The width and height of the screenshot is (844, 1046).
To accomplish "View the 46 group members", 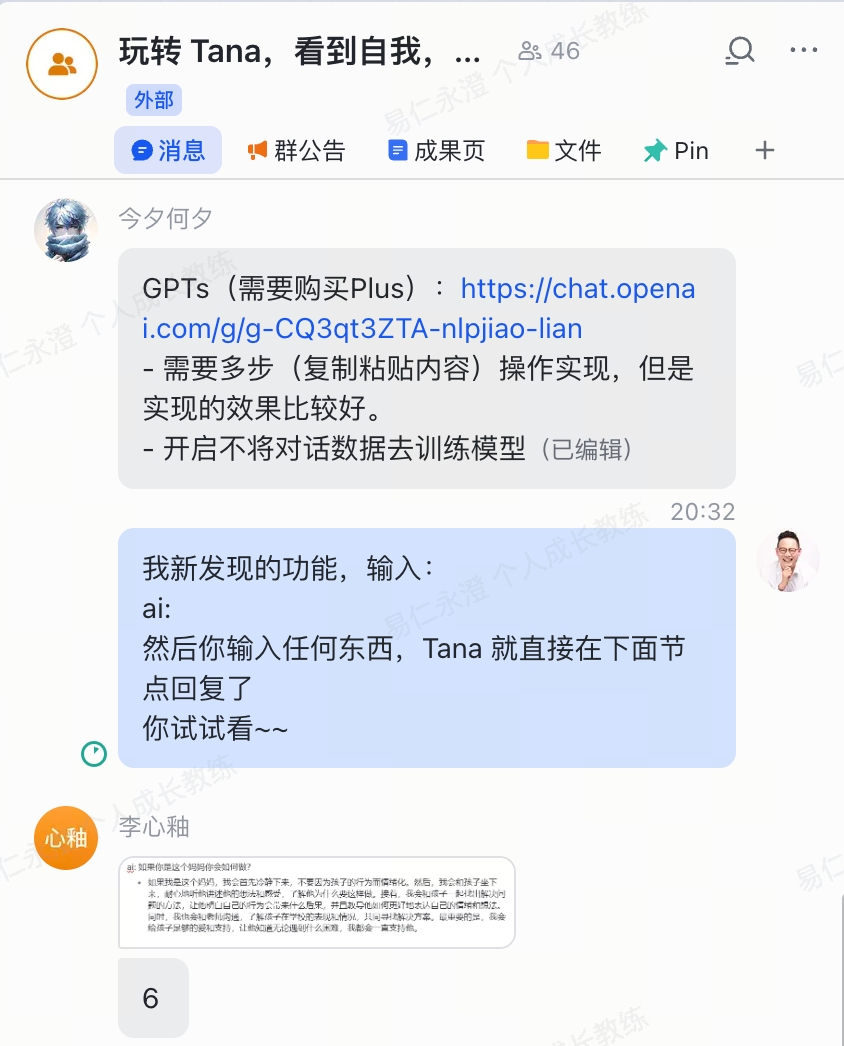I will pyautogui.click(x=550, y=51).
